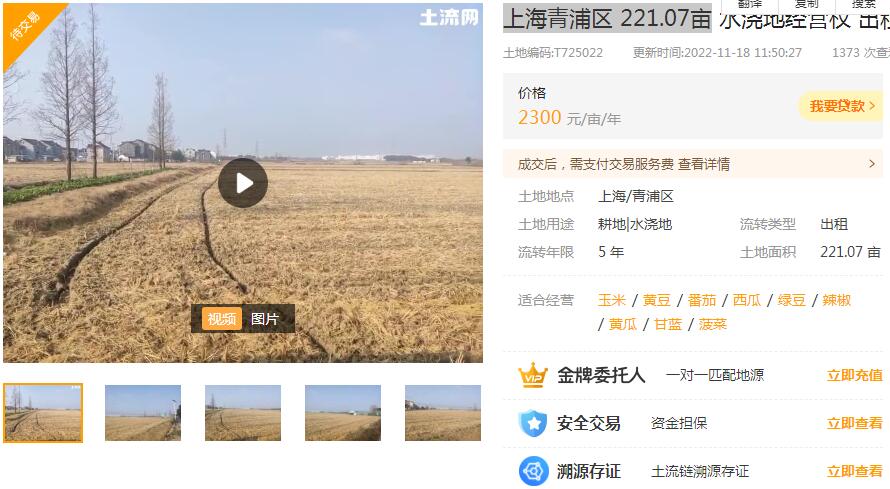The image size is (890, 489).
Task: Select the third field thumbnail
Action: coord(243,413)
